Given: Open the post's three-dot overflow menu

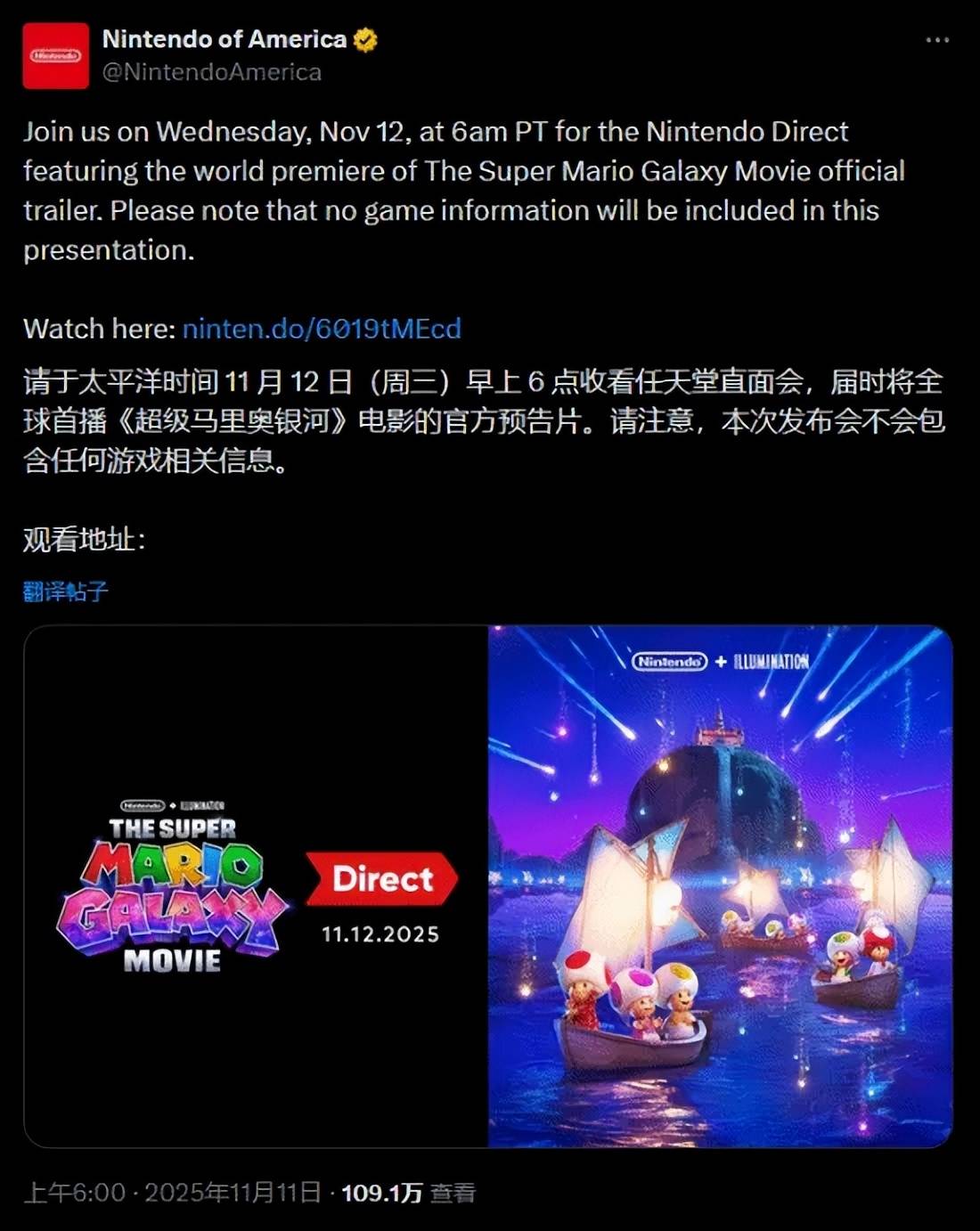Looking at the screenshot, I should click(x=937, y=40).
